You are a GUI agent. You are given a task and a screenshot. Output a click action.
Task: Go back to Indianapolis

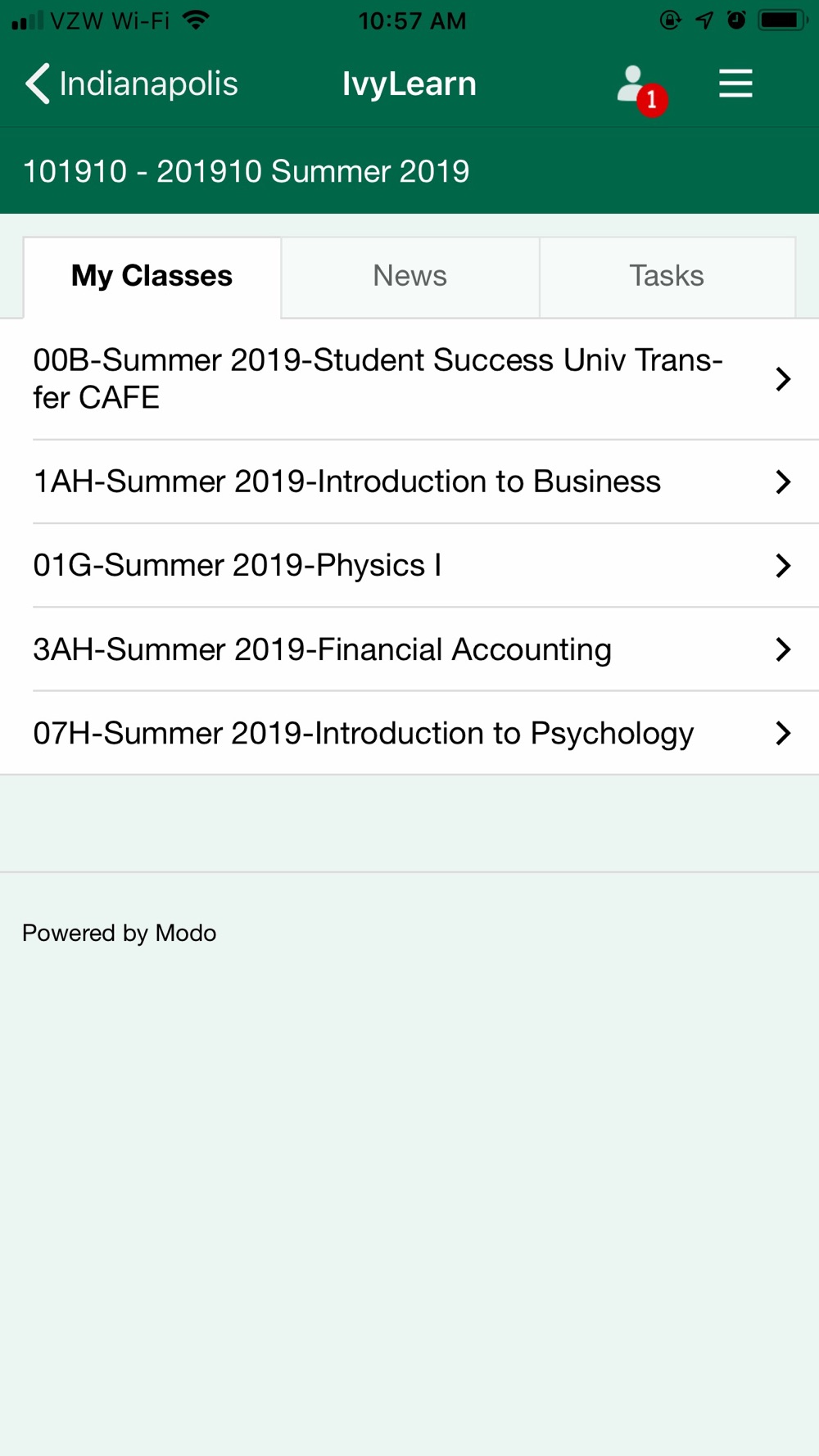point(131,84)
